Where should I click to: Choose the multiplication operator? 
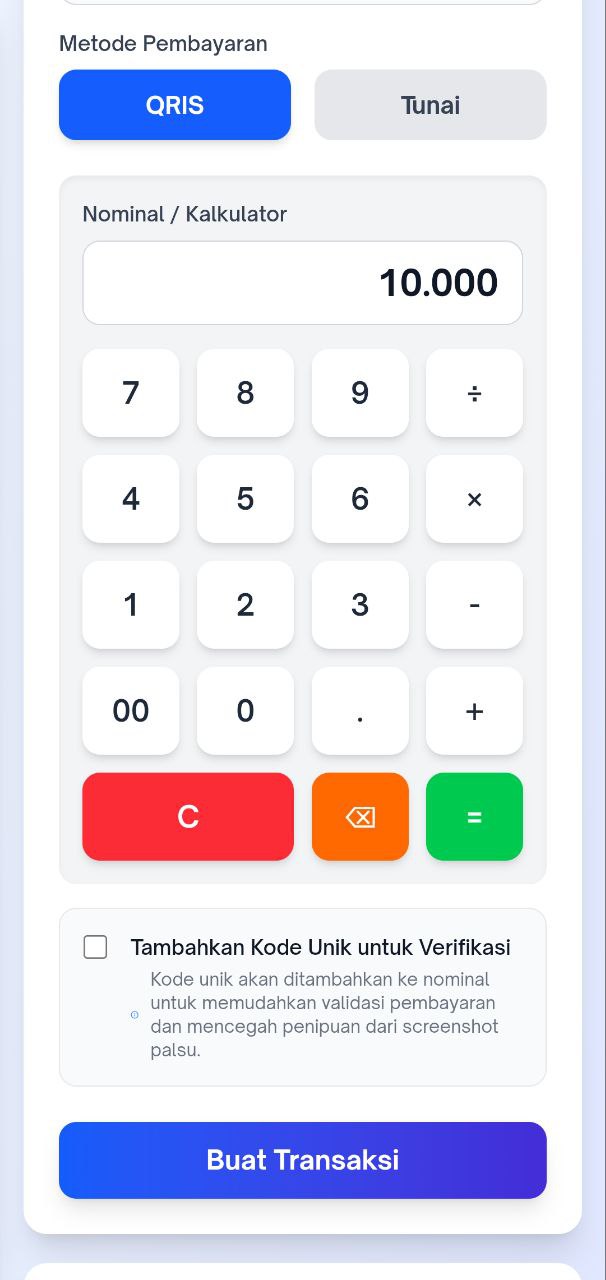474,499
